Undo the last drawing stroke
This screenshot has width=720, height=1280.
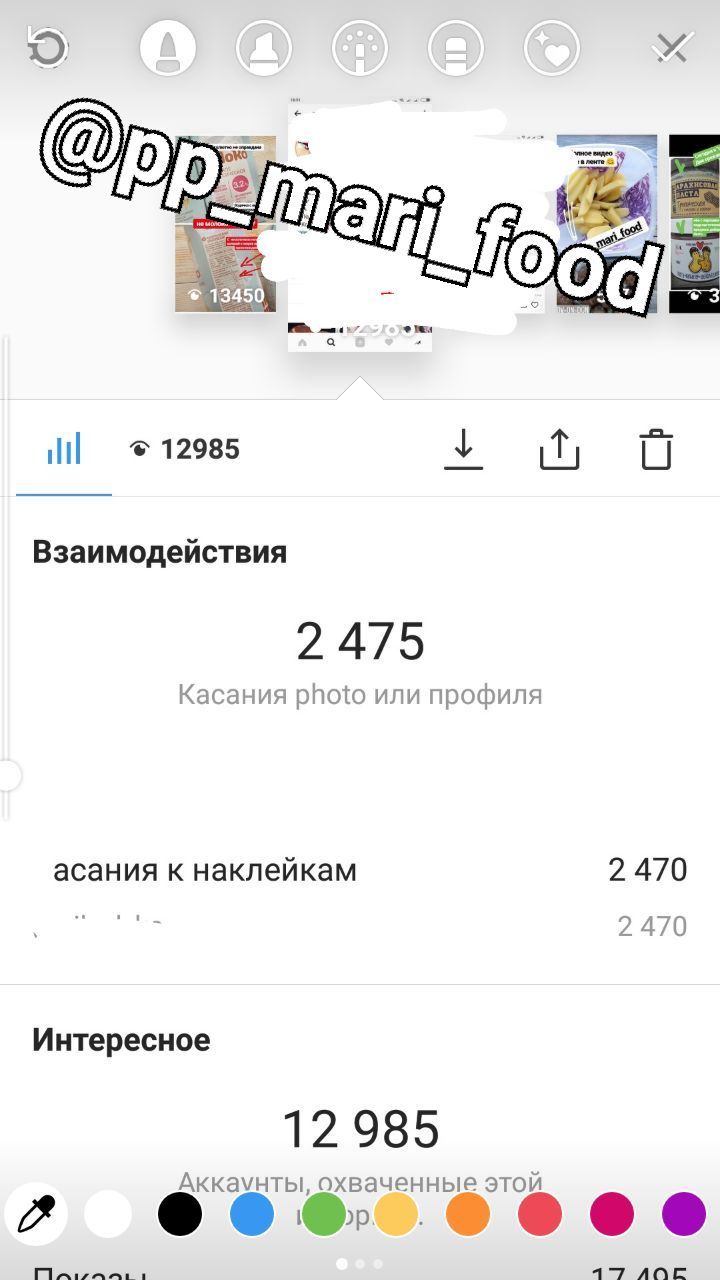46,47
